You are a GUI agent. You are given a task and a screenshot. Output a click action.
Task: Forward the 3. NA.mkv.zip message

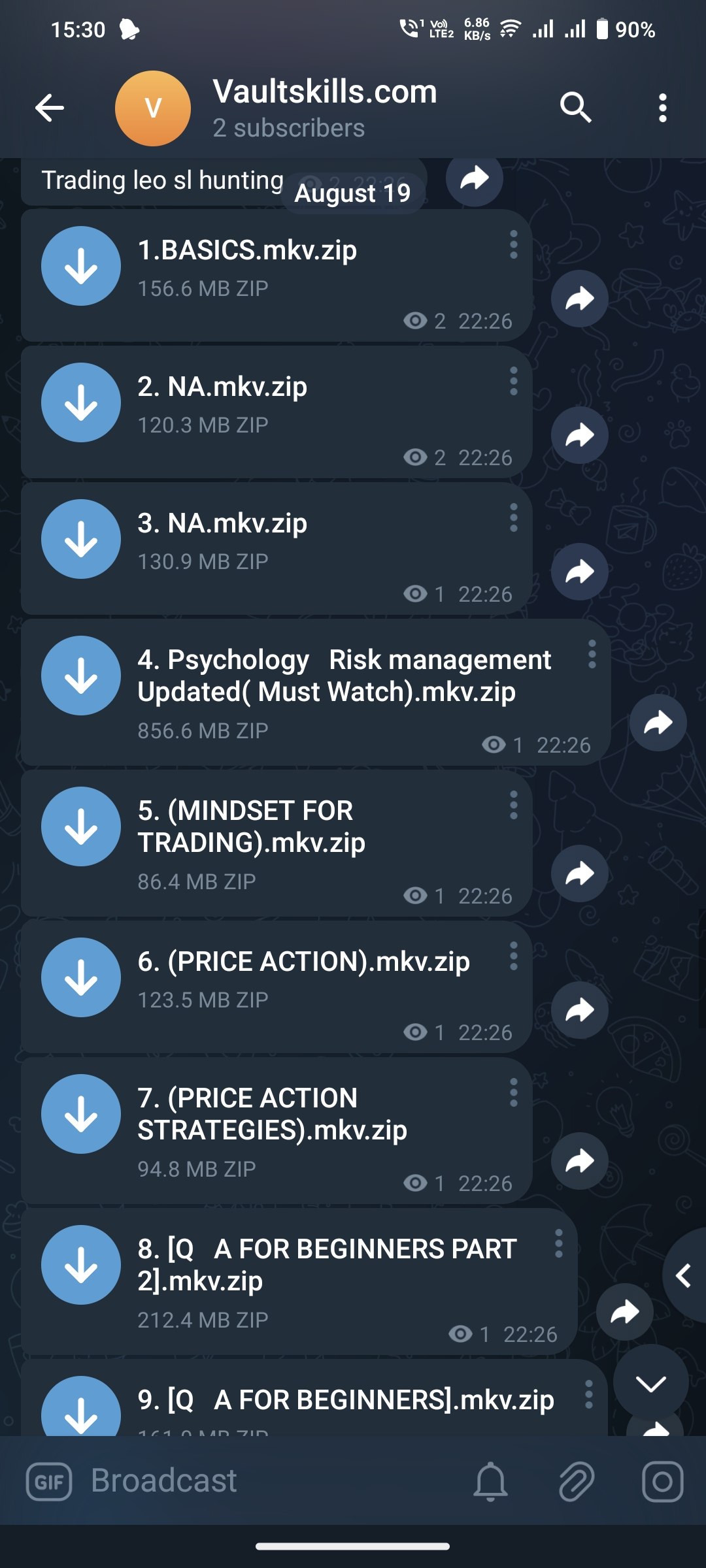(580, 572)
